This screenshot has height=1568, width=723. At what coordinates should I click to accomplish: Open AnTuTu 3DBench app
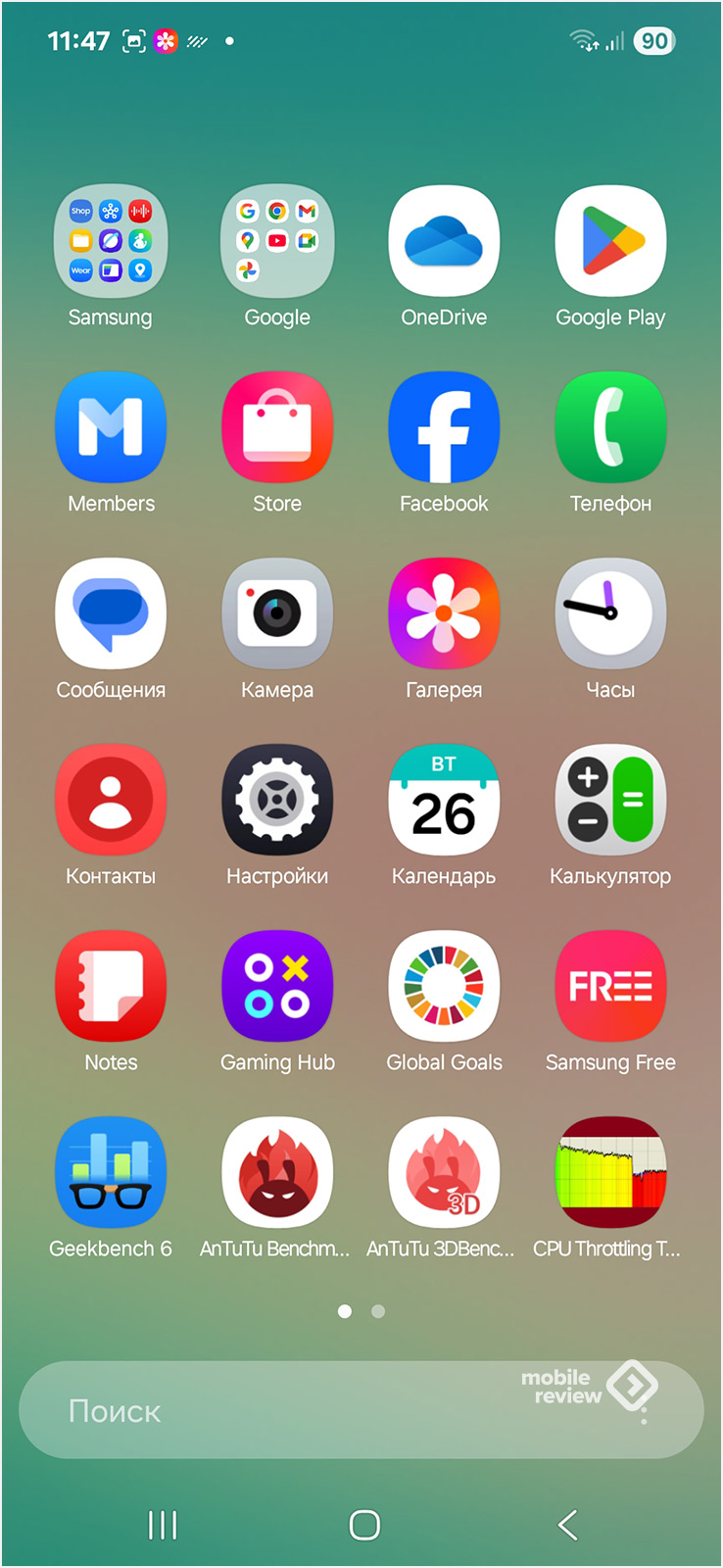444,1172
